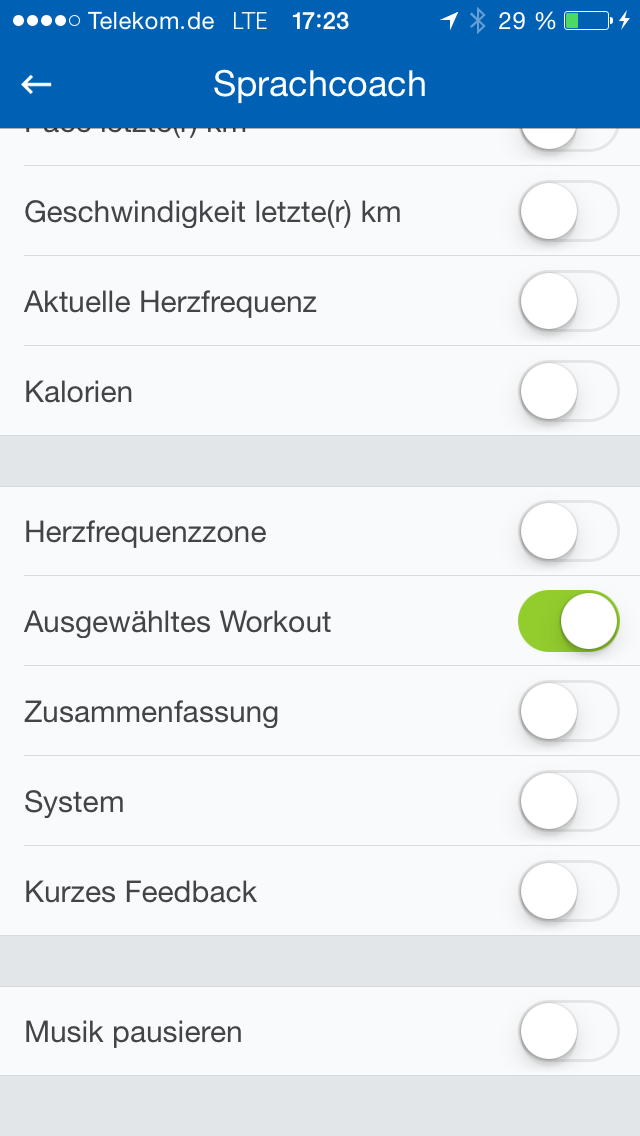Toggle the Kalorien switch on
Viewport: 640px width, 1136px height.
point(568,391)
